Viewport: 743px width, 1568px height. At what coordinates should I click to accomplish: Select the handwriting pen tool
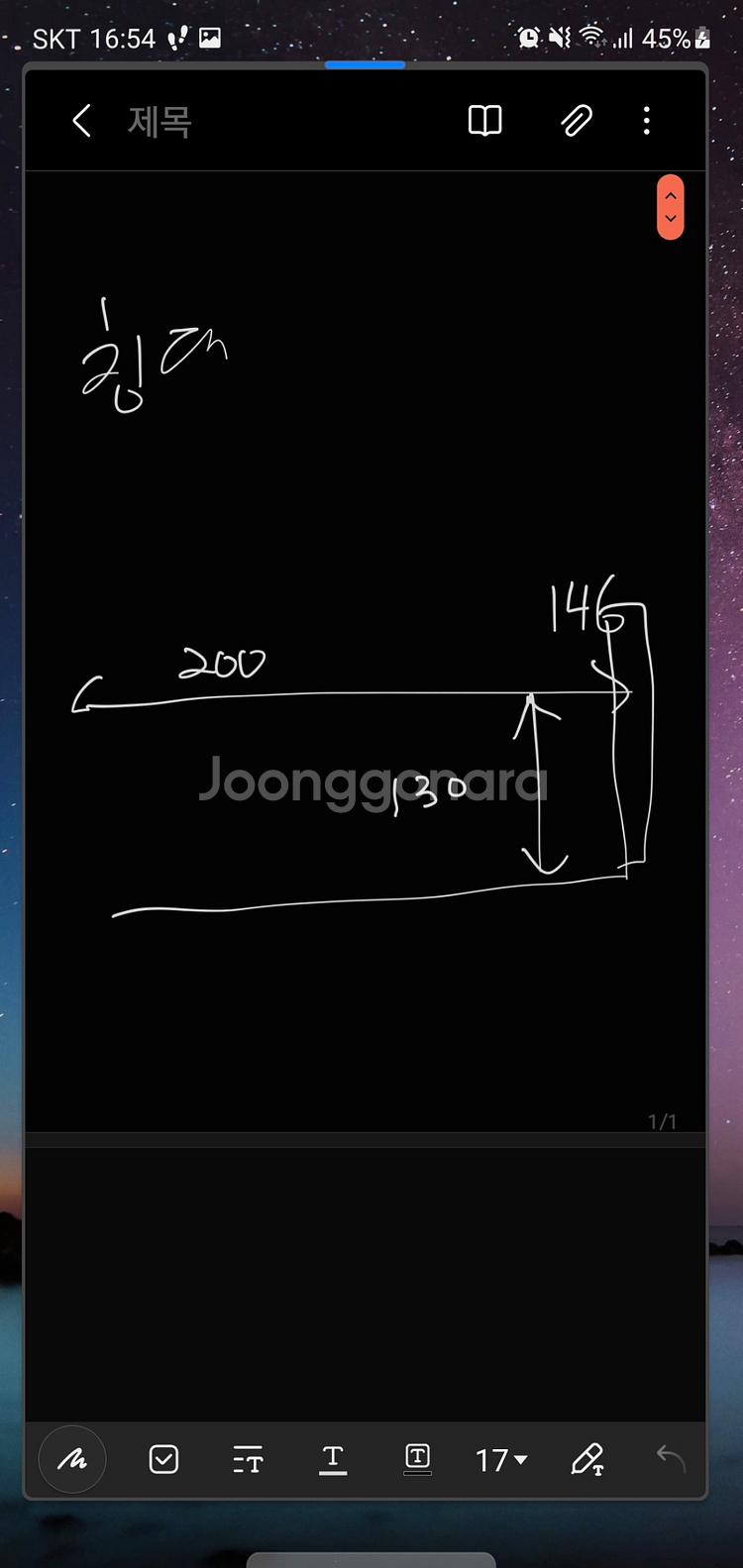pyautogui.click(x=72, y=1459)
